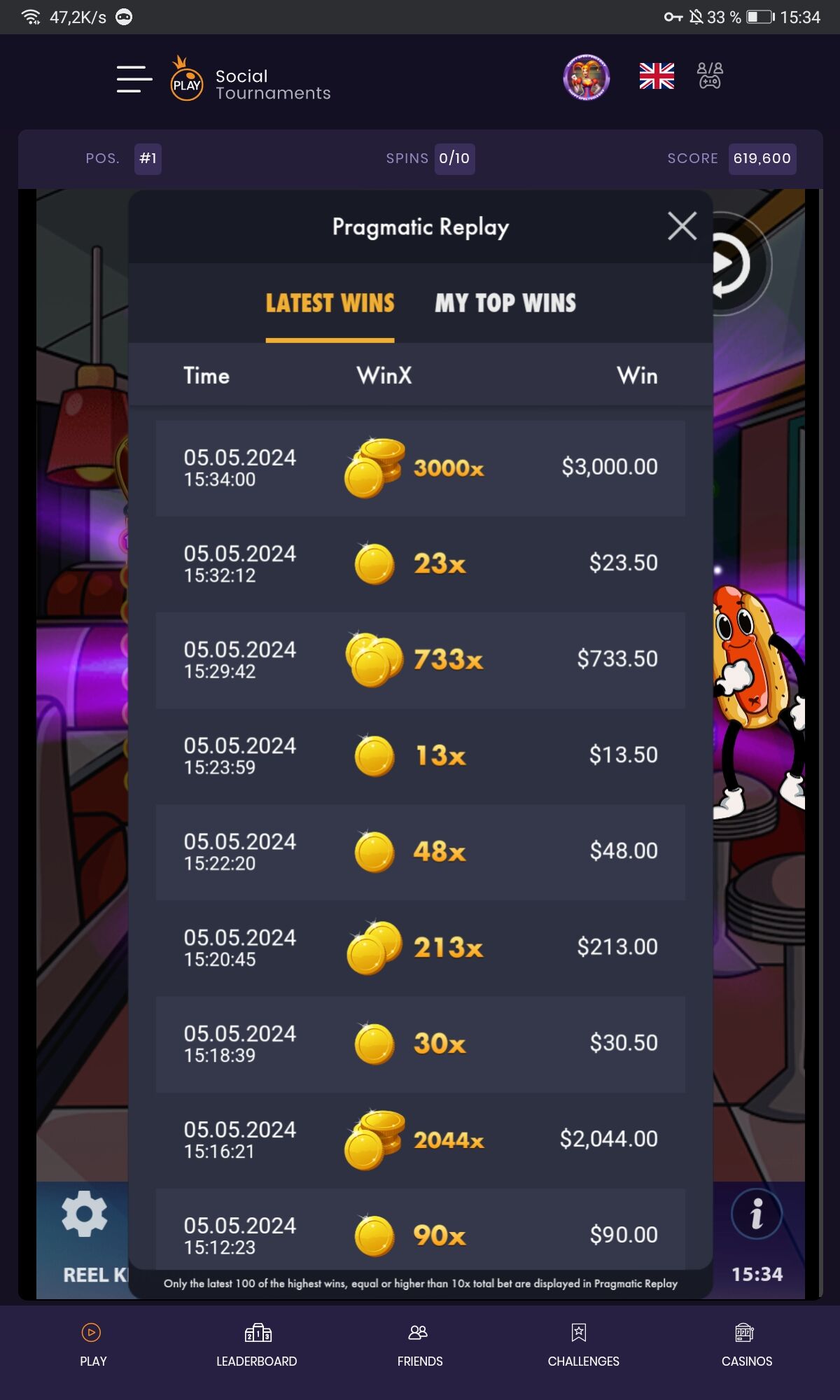
Task: Replay the 3000x win from 15:34:00
Action: point(420,468)
